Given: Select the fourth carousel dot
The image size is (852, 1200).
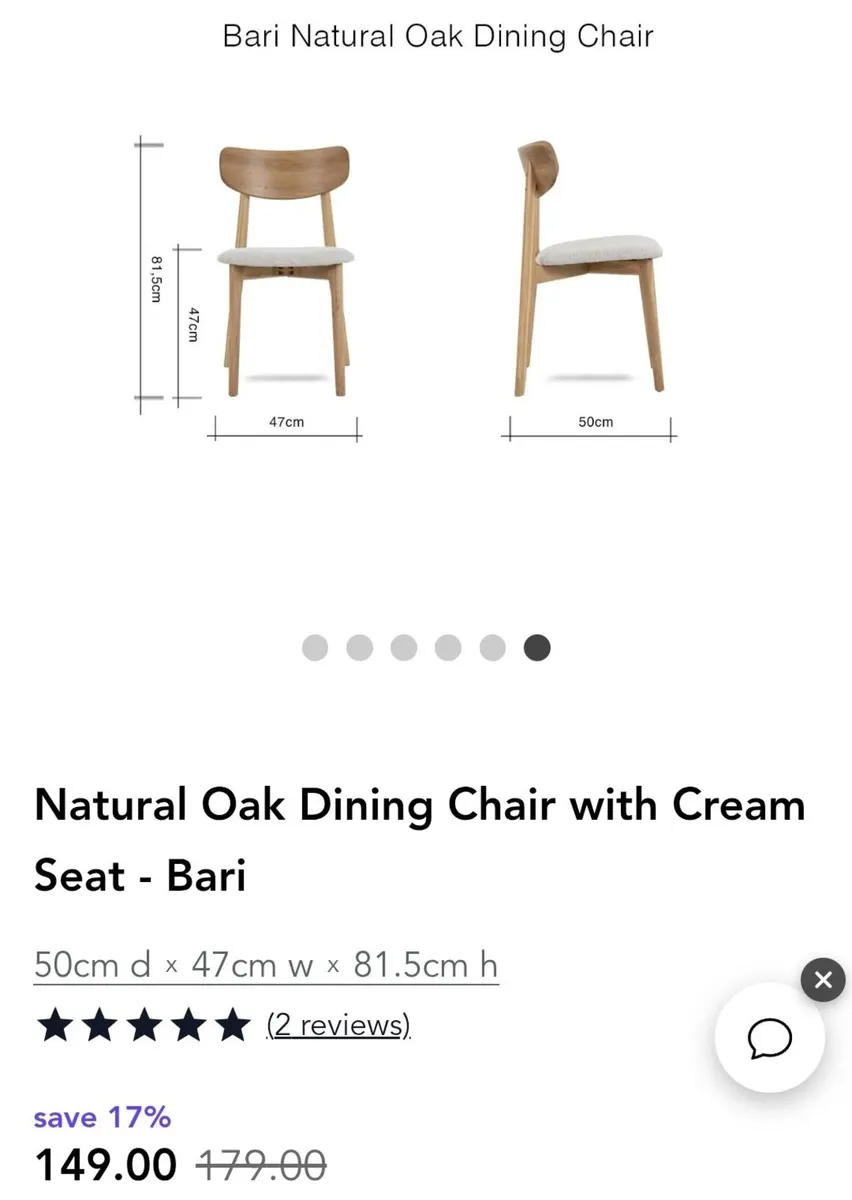Looking at the screenshot, I should point(448,647).
